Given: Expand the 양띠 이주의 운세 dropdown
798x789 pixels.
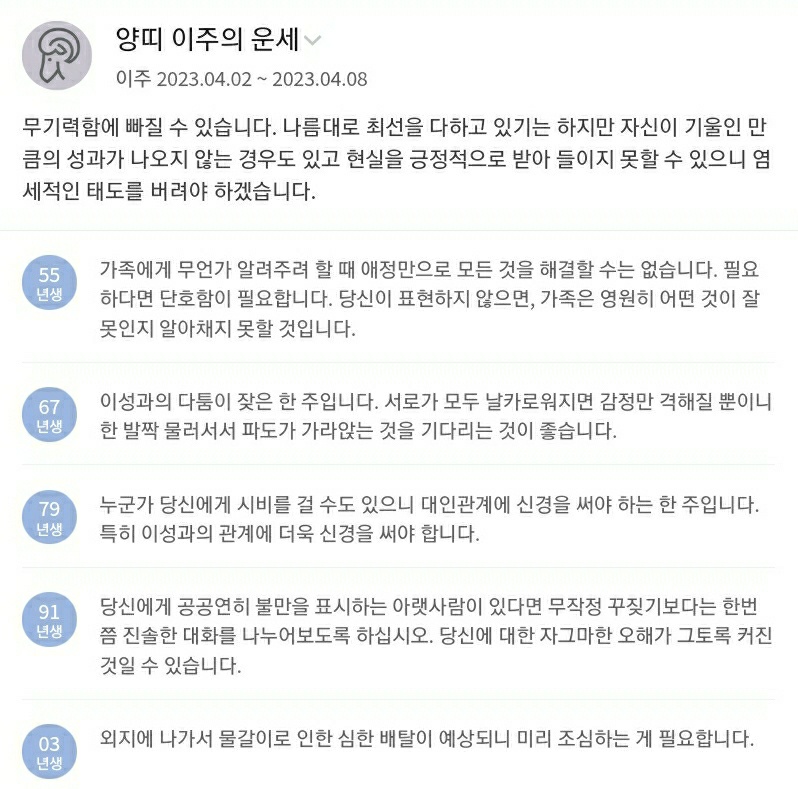Looking at the screenshot, I should click(x=312, y=41).
